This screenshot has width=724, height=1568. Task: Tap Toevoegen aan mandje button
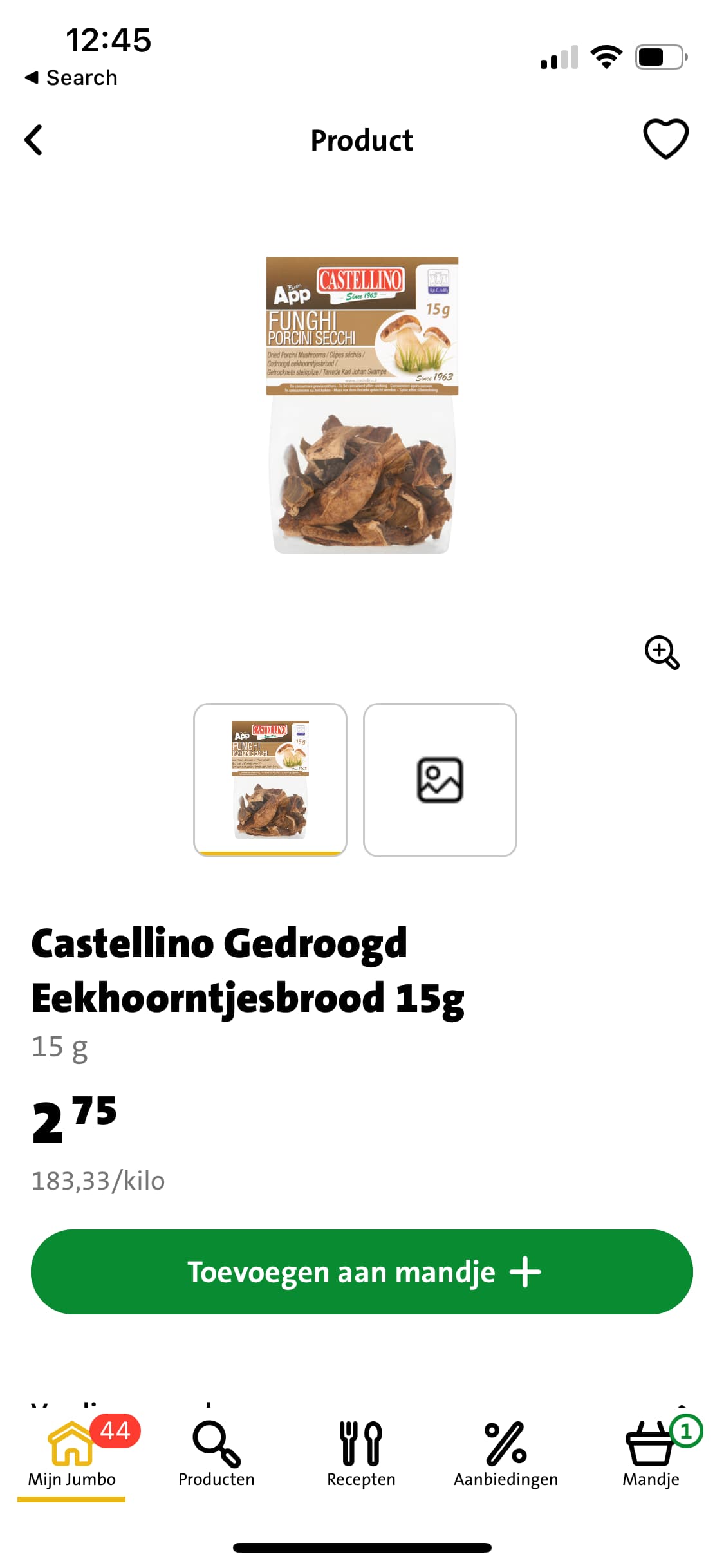pyautogui.click(x=362, y=1272)
